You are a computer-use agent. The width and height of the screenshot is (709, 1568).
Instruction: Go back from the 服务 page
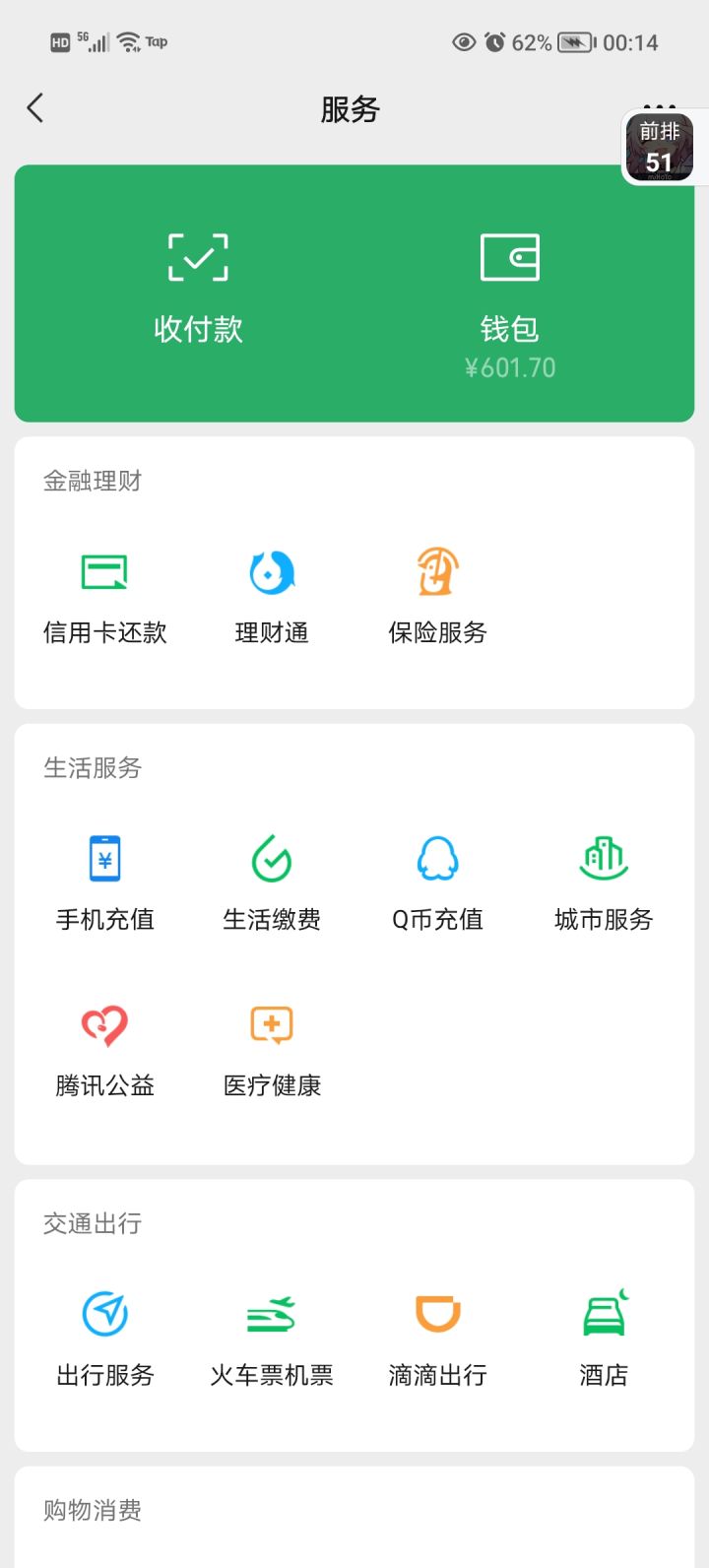tap(35, 108)
